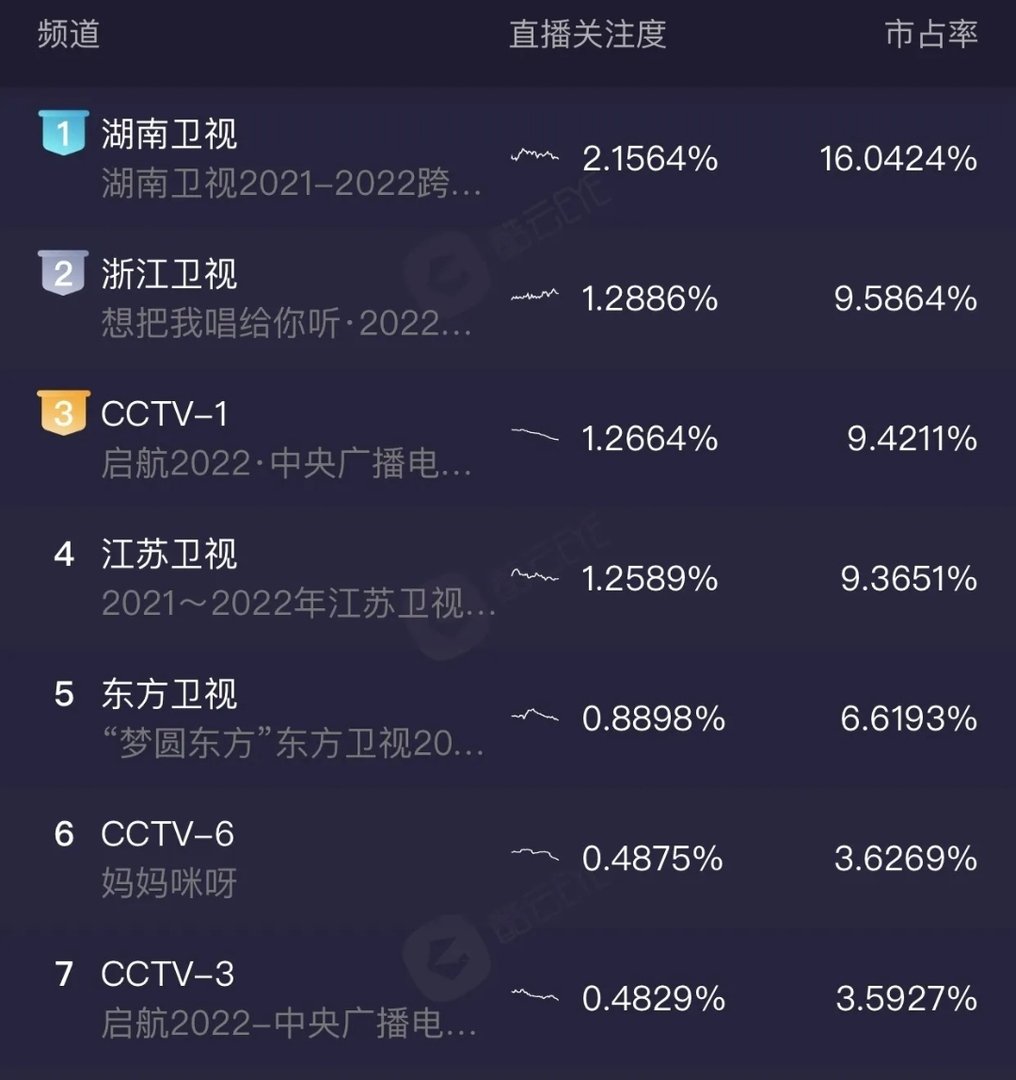This screenshot has height=1080, width=1016.
Task: Click the gold rank badge for 湖南卫视
Action: (x=63, y=132)
